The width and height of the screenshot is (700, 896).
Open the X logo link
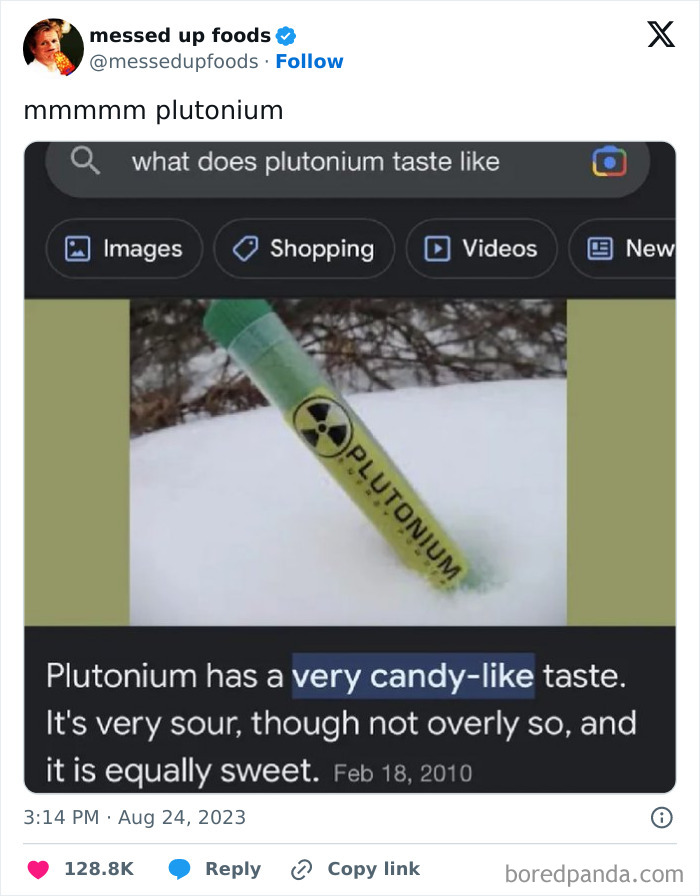point(660,35)
